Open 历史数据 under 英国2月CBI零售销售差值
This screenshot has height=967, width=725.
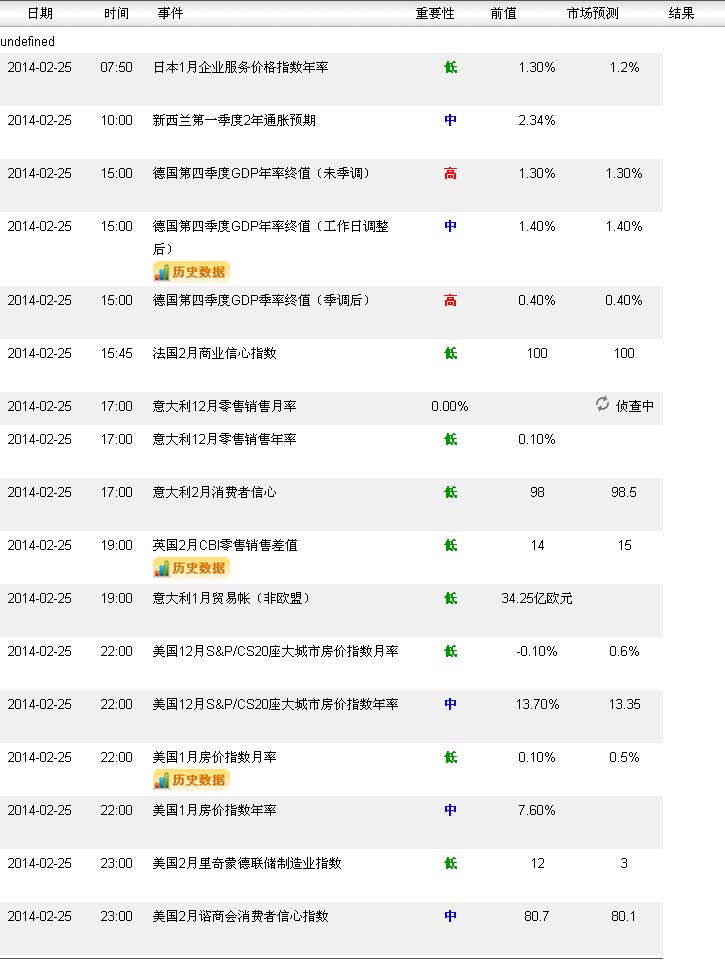(191, 568)
